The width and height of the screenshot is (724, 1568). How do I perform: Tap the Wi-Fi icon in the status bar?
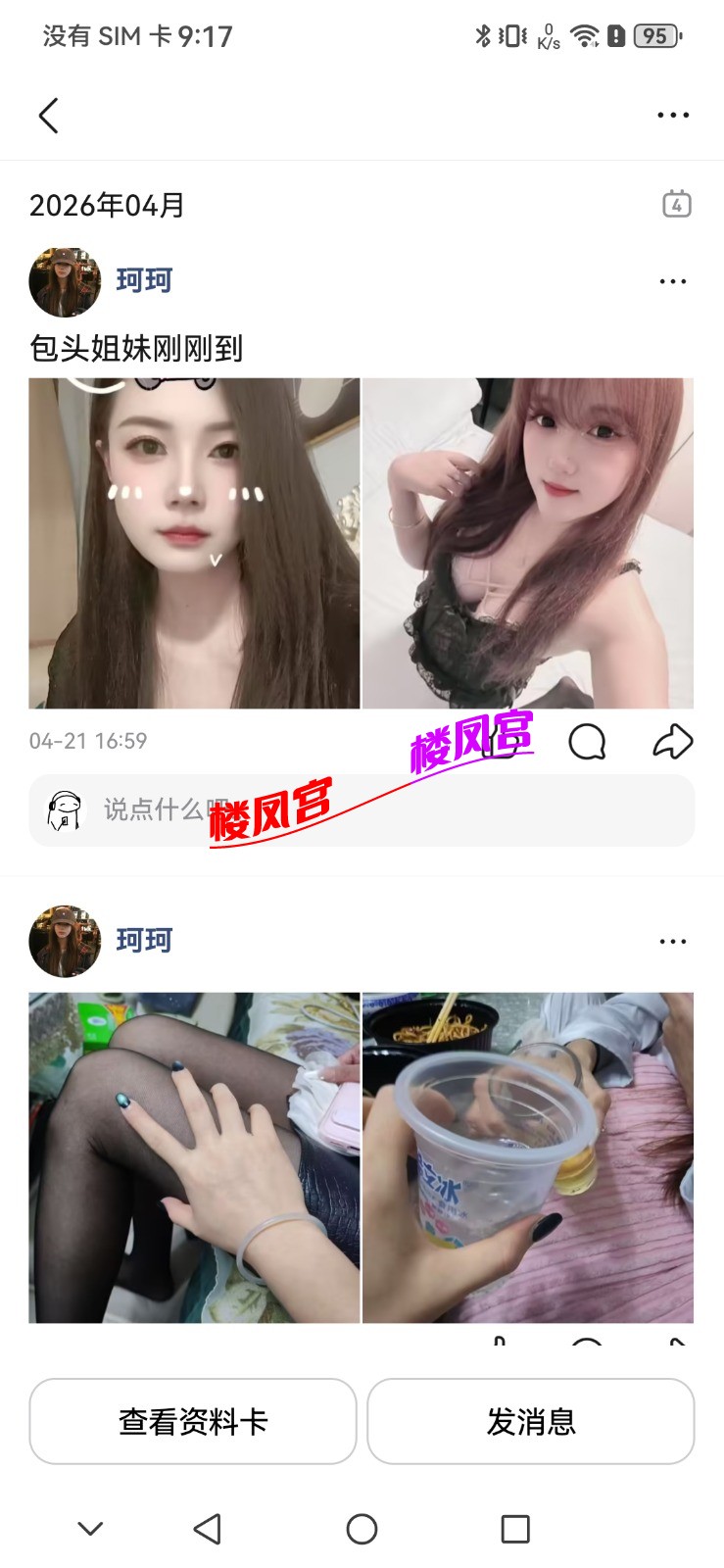[x=586, y=35]
